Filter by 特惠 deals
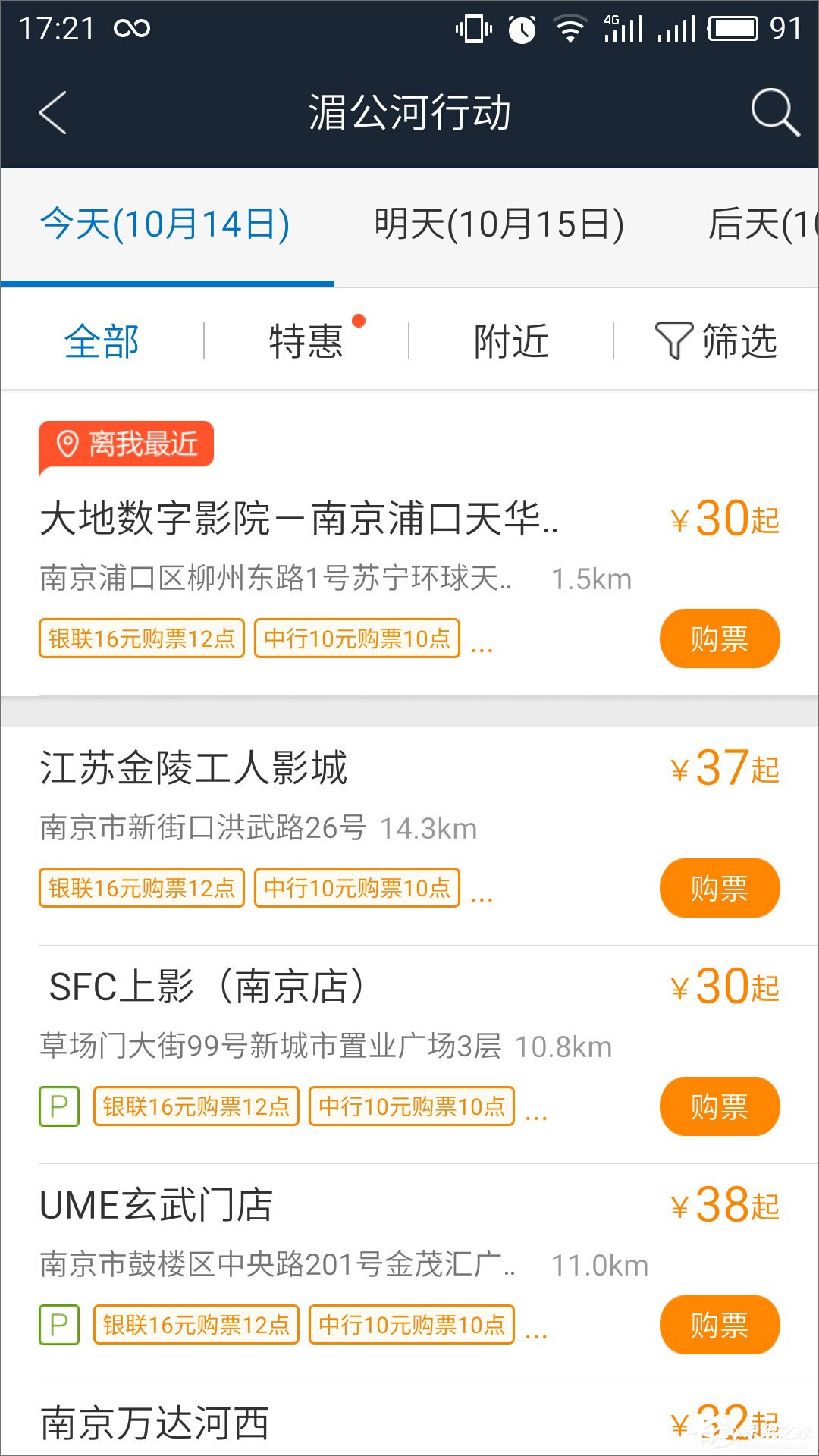The height and width of the screenshot is (1456, 819). (x=306, y=341)
